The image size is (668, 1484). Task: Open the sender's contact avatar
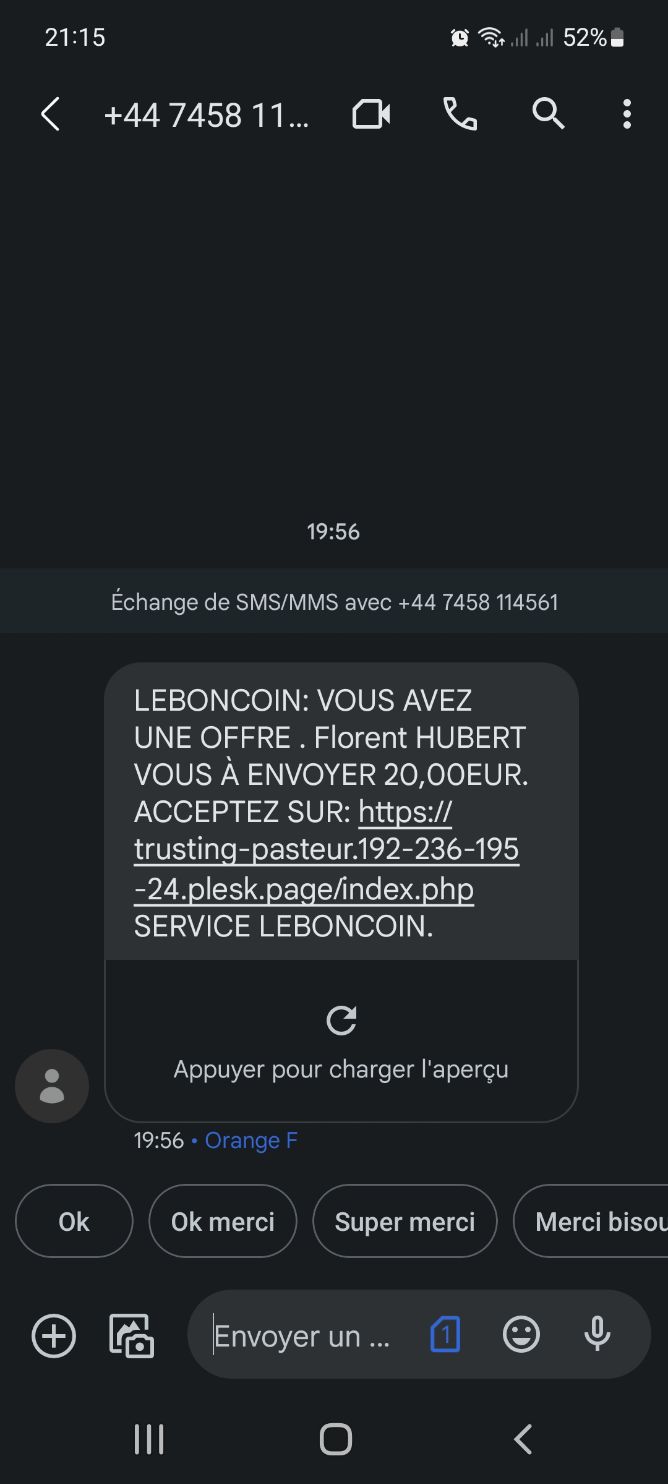point(52,1086)
